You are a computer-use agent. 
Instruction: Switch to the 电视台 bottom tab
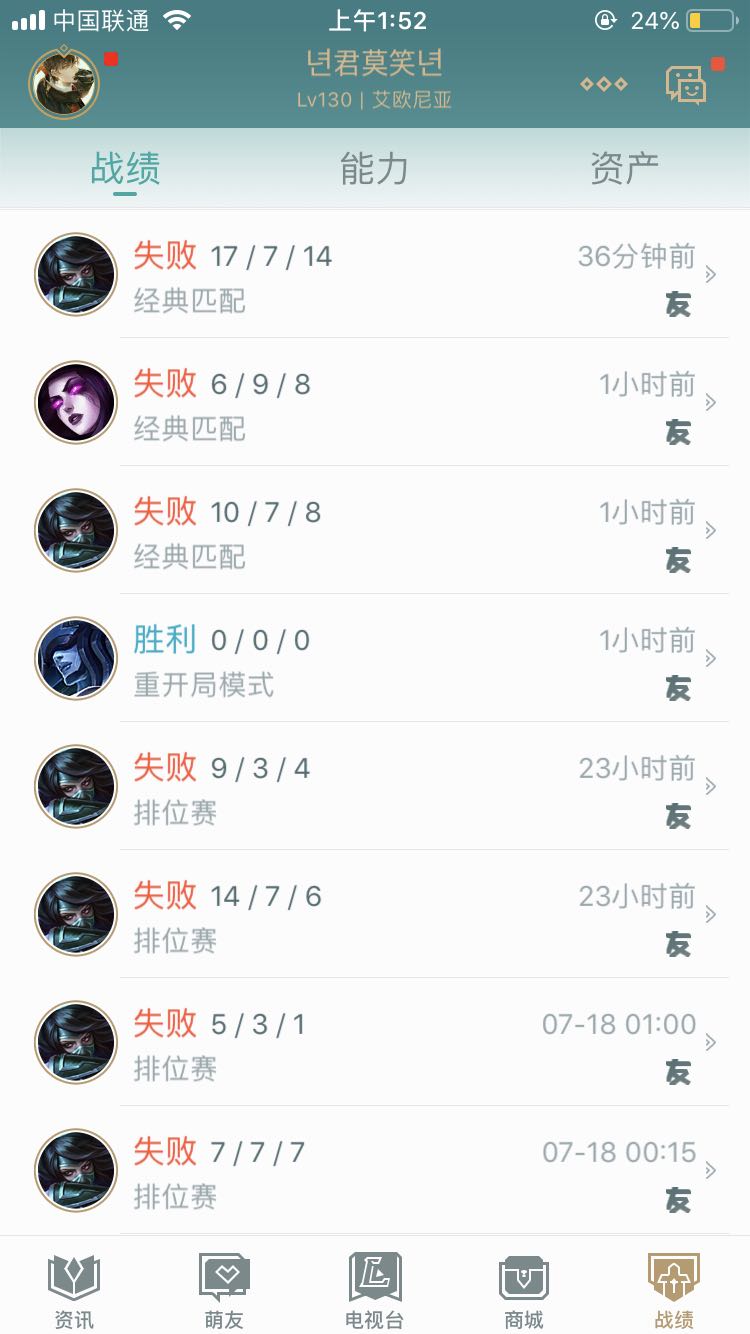[375, 1290]
